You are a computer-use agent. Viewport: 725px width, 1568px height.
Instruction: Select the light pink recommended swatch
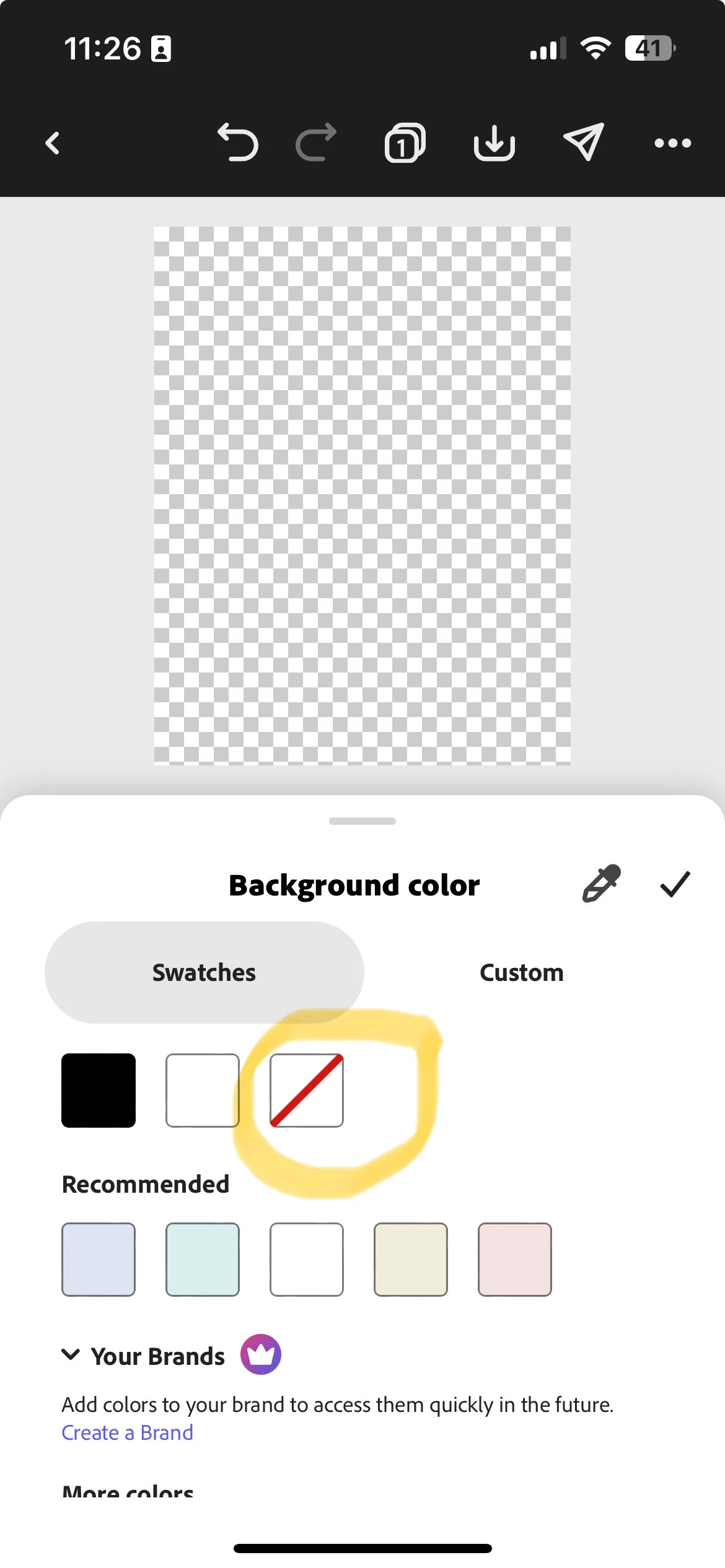point(515,1259)
